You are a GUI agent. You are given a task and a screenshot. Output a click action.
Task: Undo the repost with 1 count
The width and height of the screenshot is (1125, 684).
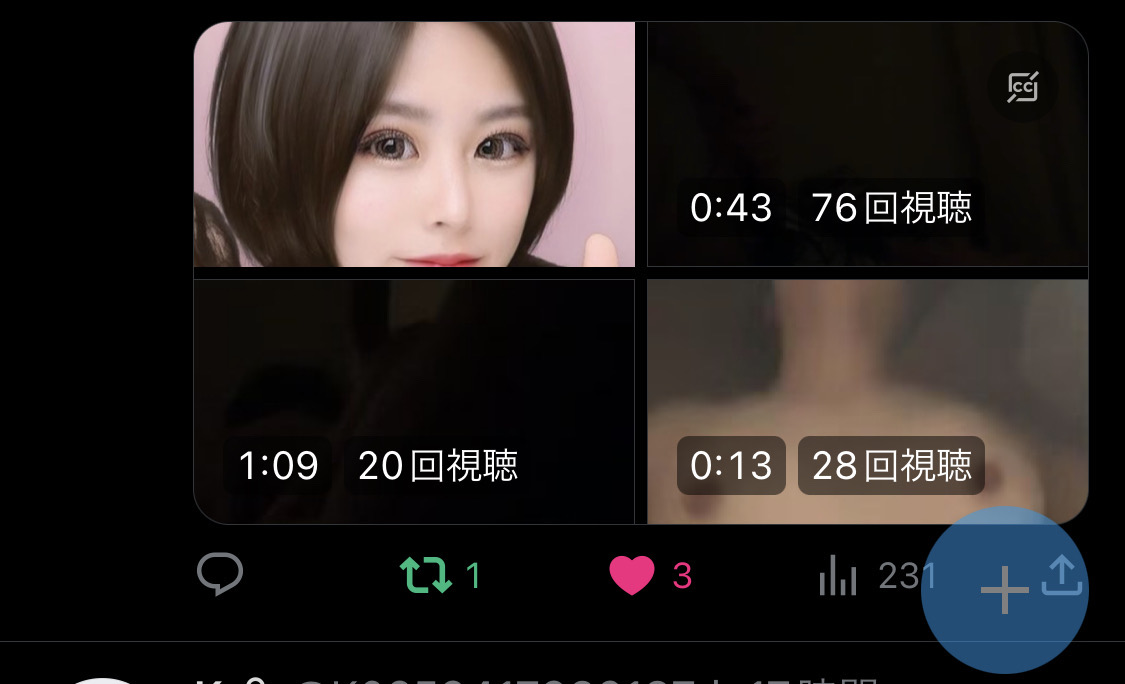click(x=427, y=576)
